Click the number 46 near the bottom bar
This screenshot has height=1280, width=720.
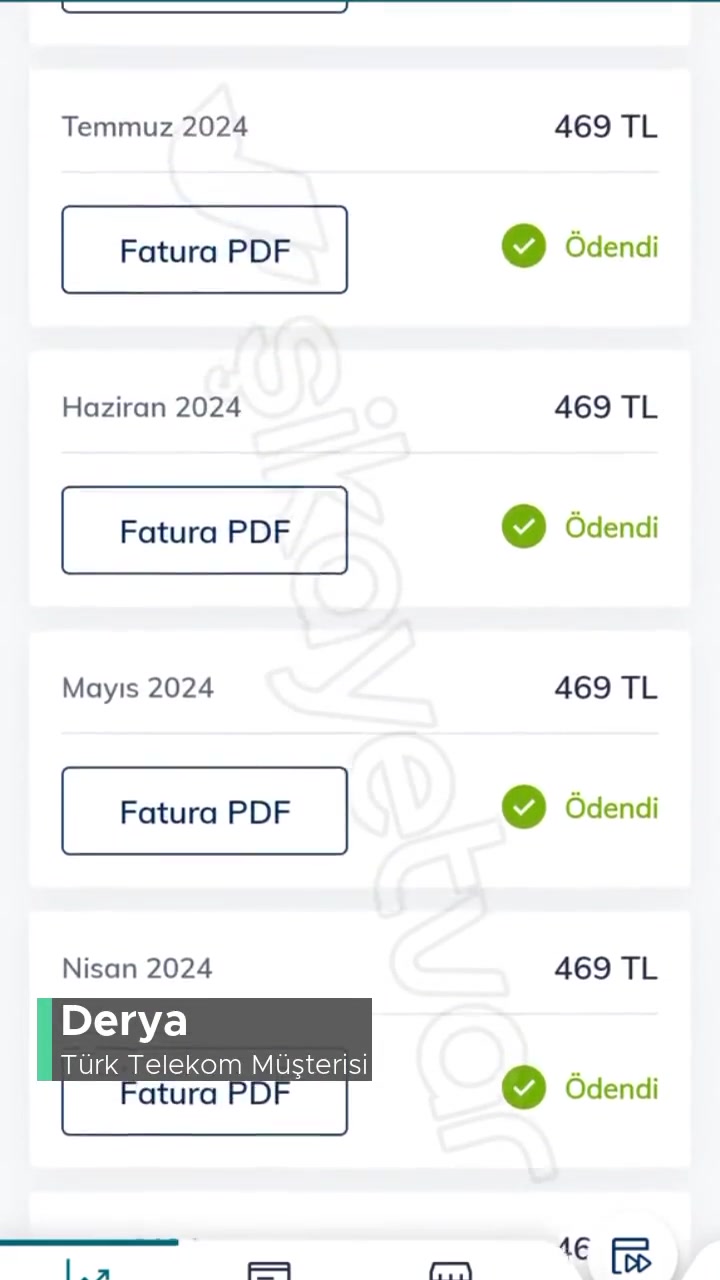click(573, 1248)
